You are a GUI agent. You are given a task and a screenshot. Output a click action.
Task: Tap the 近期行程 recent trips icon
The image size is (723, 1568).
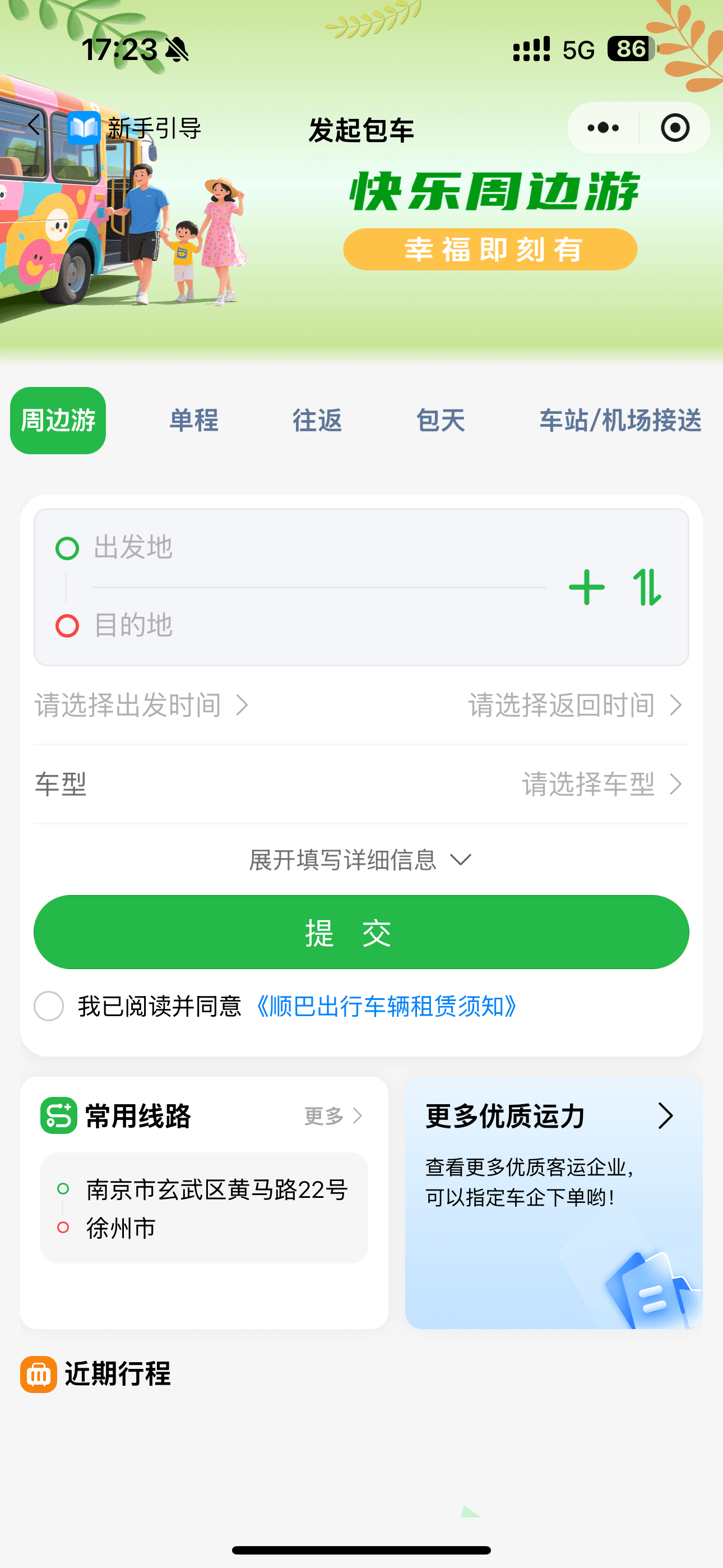click(x=39, y=1373)
